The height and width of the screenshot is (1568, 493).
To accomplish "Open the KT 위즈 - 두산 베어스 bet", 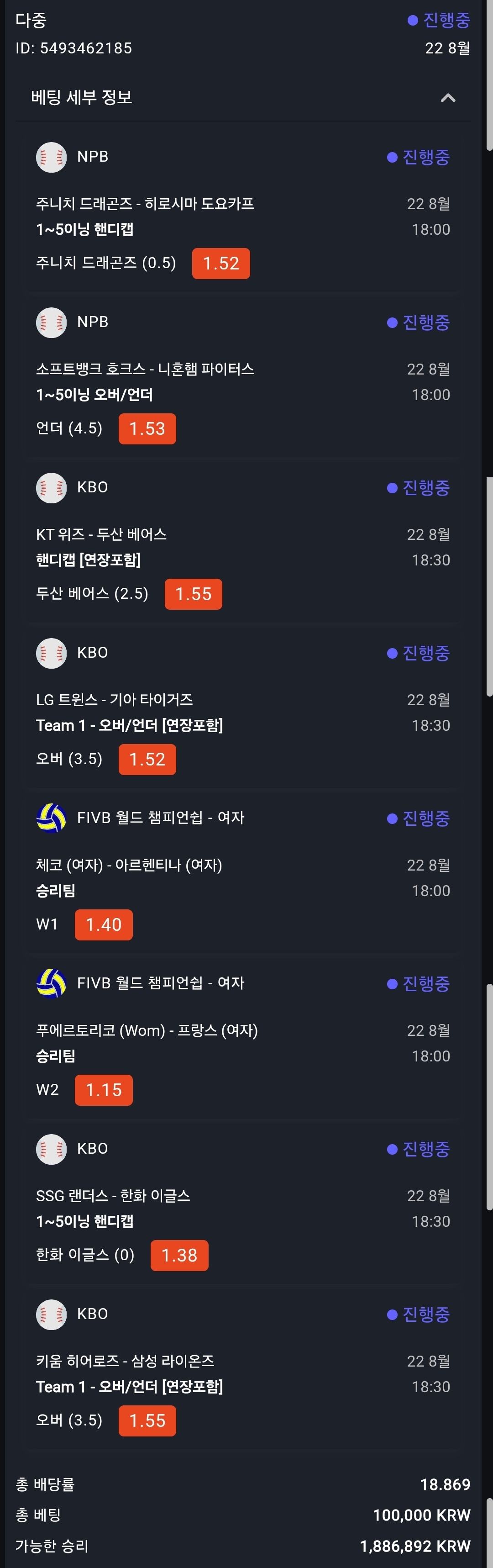I will (x=102, y=534).
